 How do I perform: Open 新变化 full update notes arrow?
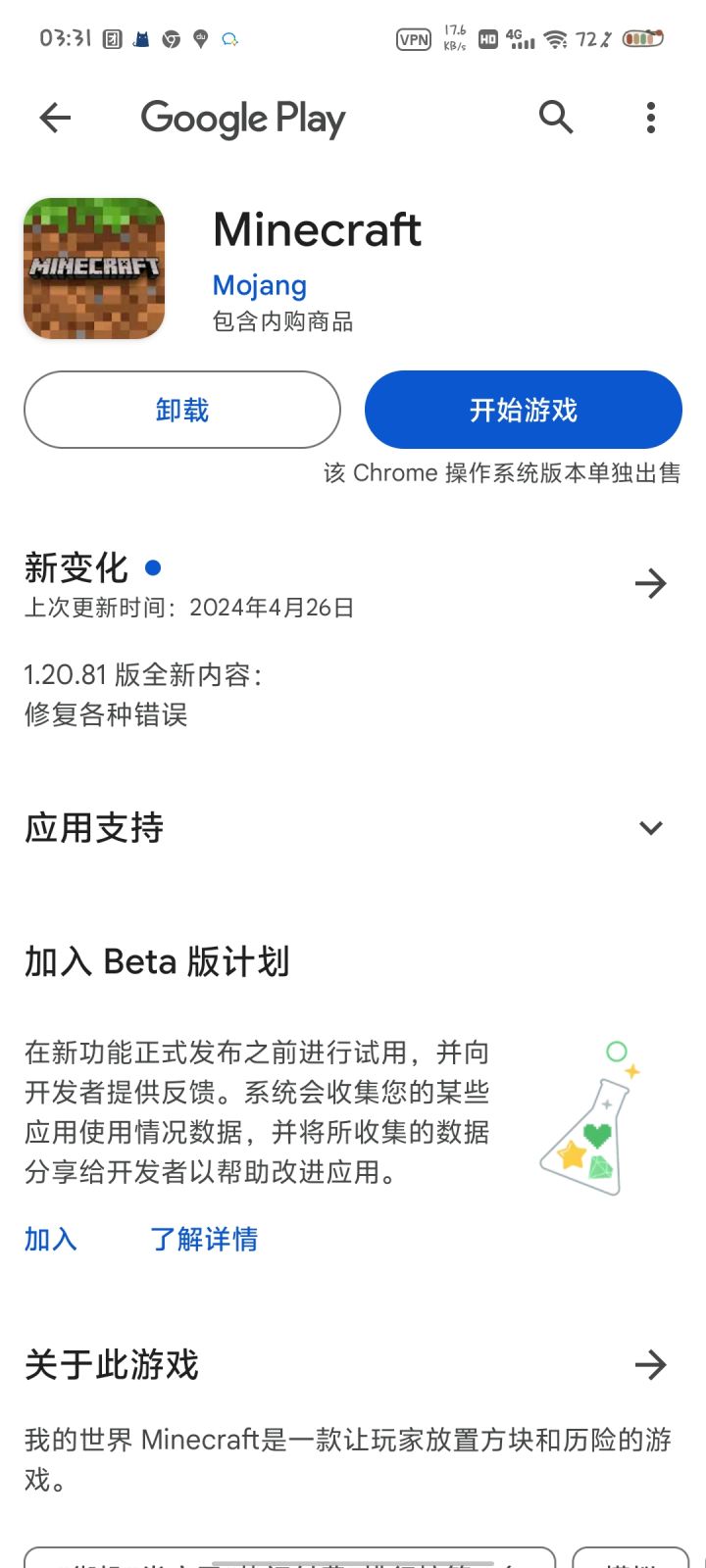[651, 583]
